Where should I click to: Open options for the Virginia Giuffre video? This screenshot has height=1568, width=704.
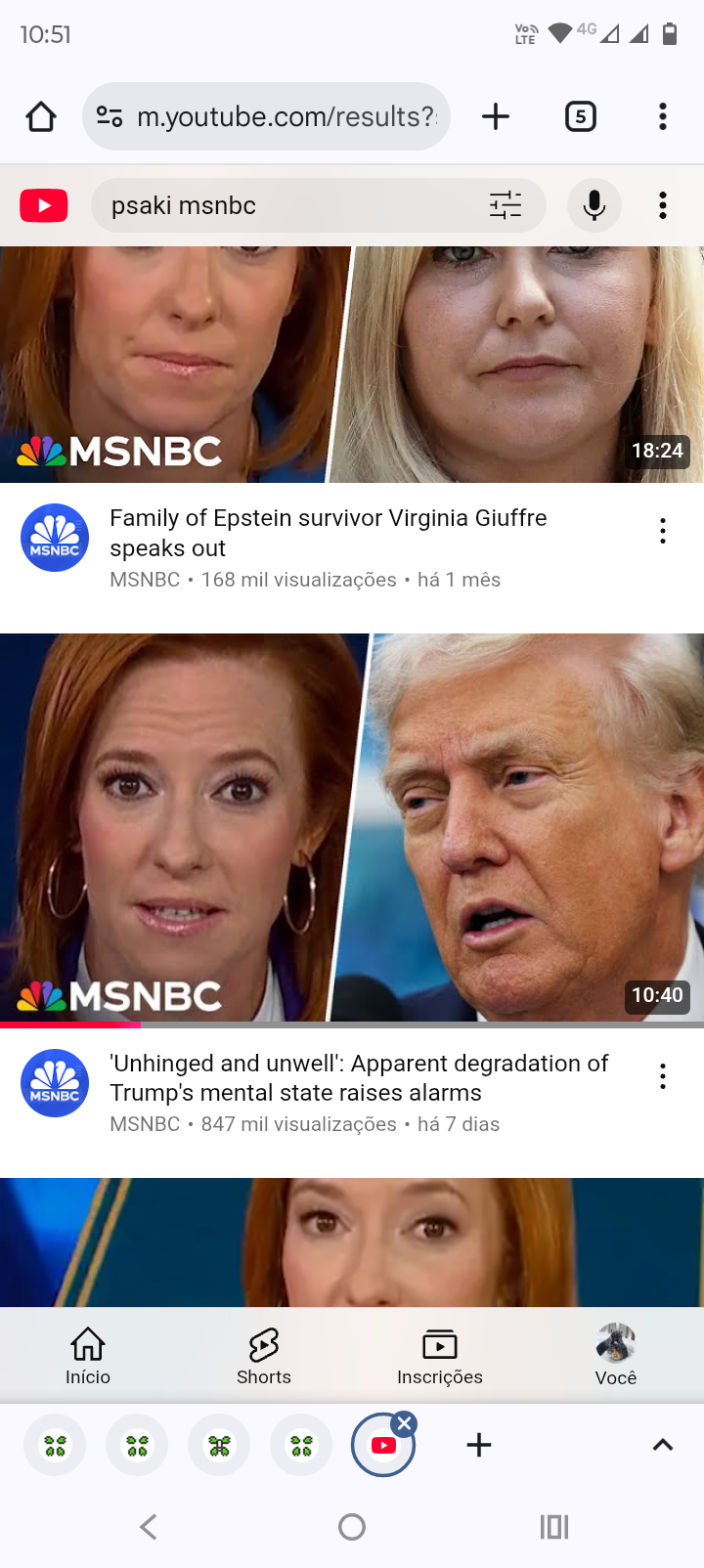663,532
